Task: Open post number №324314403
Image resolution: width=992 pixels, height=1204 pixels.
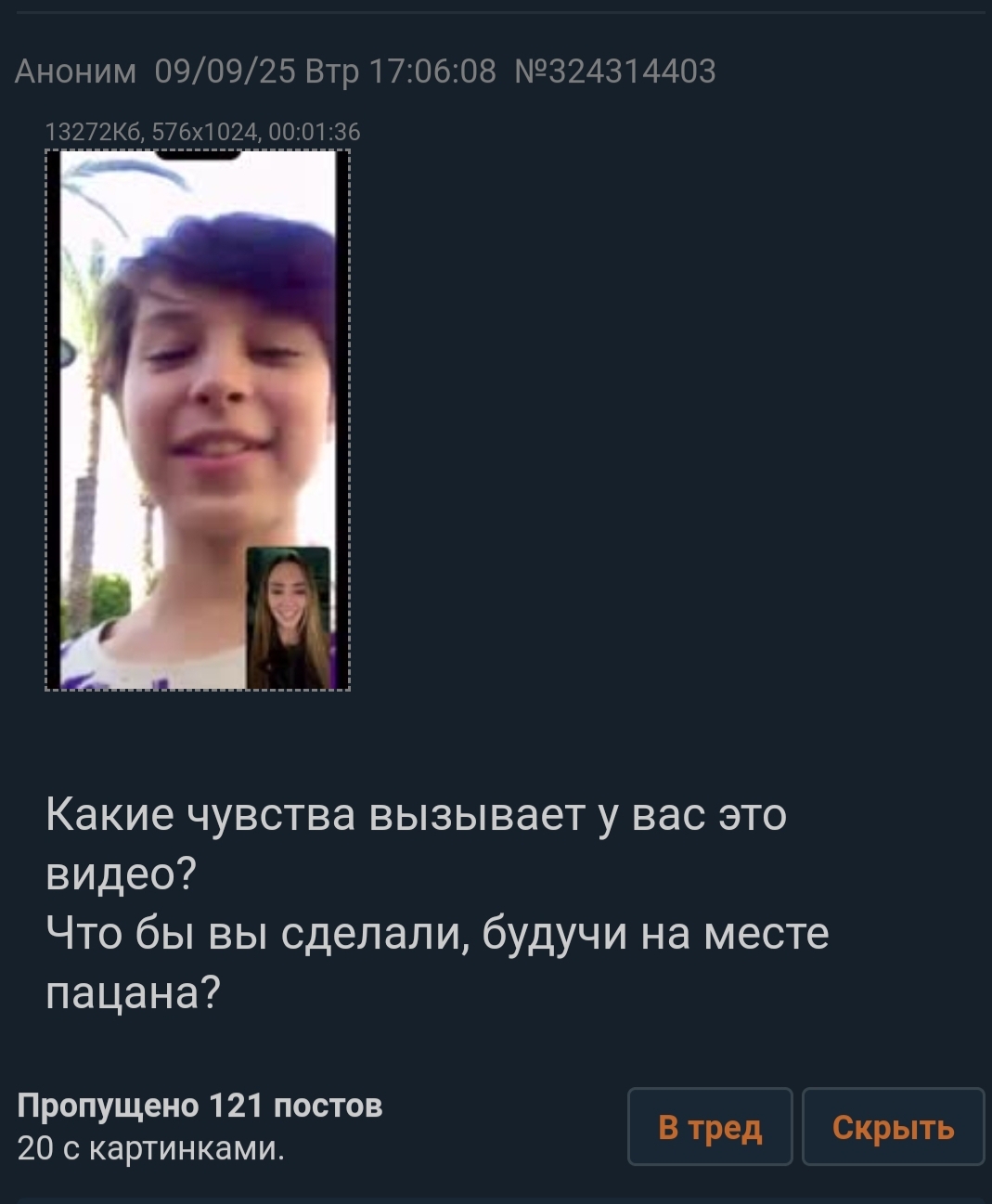Action: pyautogui.click(x=615, y=71)
